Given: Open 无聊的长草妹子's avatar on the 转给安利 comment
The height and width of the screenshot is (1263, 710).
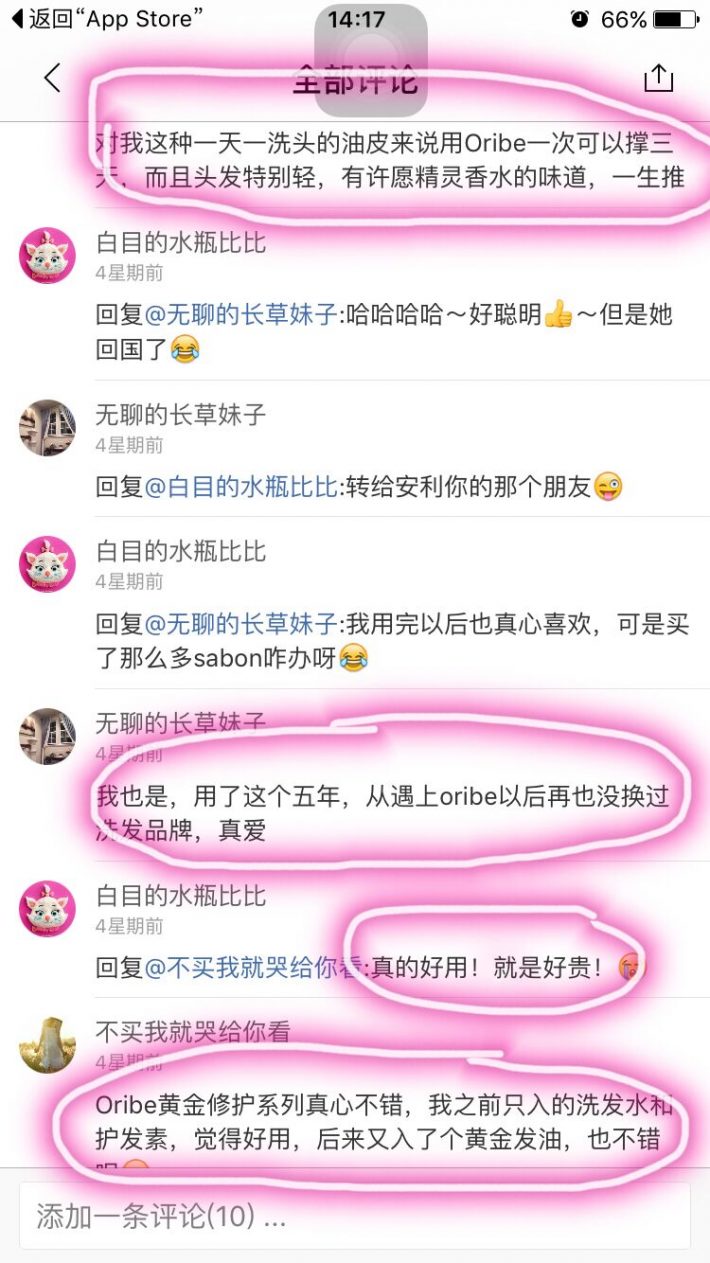Looking at the screenshot, I should point(47,427).
